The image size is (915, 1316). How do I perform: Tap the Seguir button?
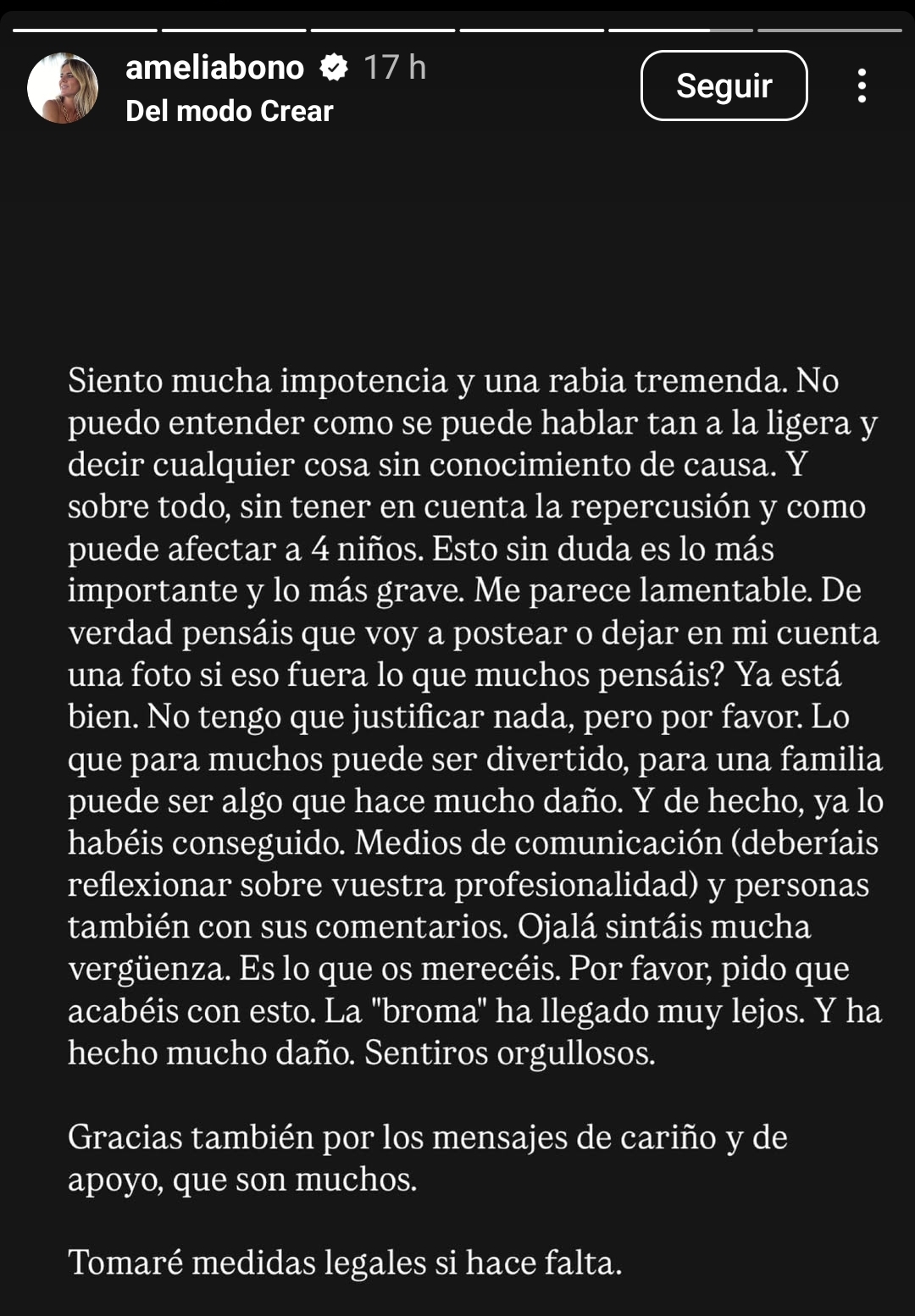click(724, 86)
